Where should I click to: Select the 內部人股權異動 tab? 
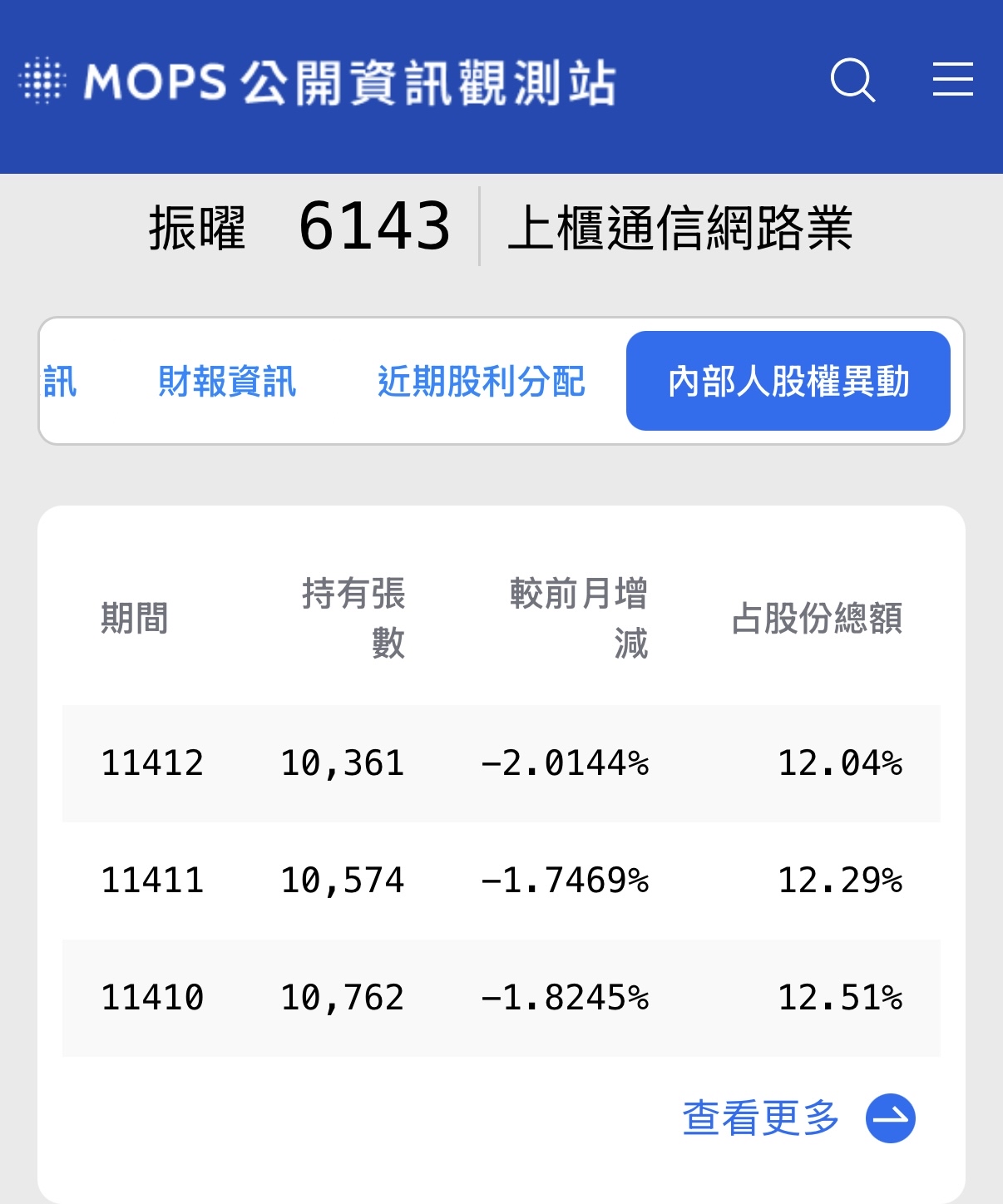(x=788, y=382)
